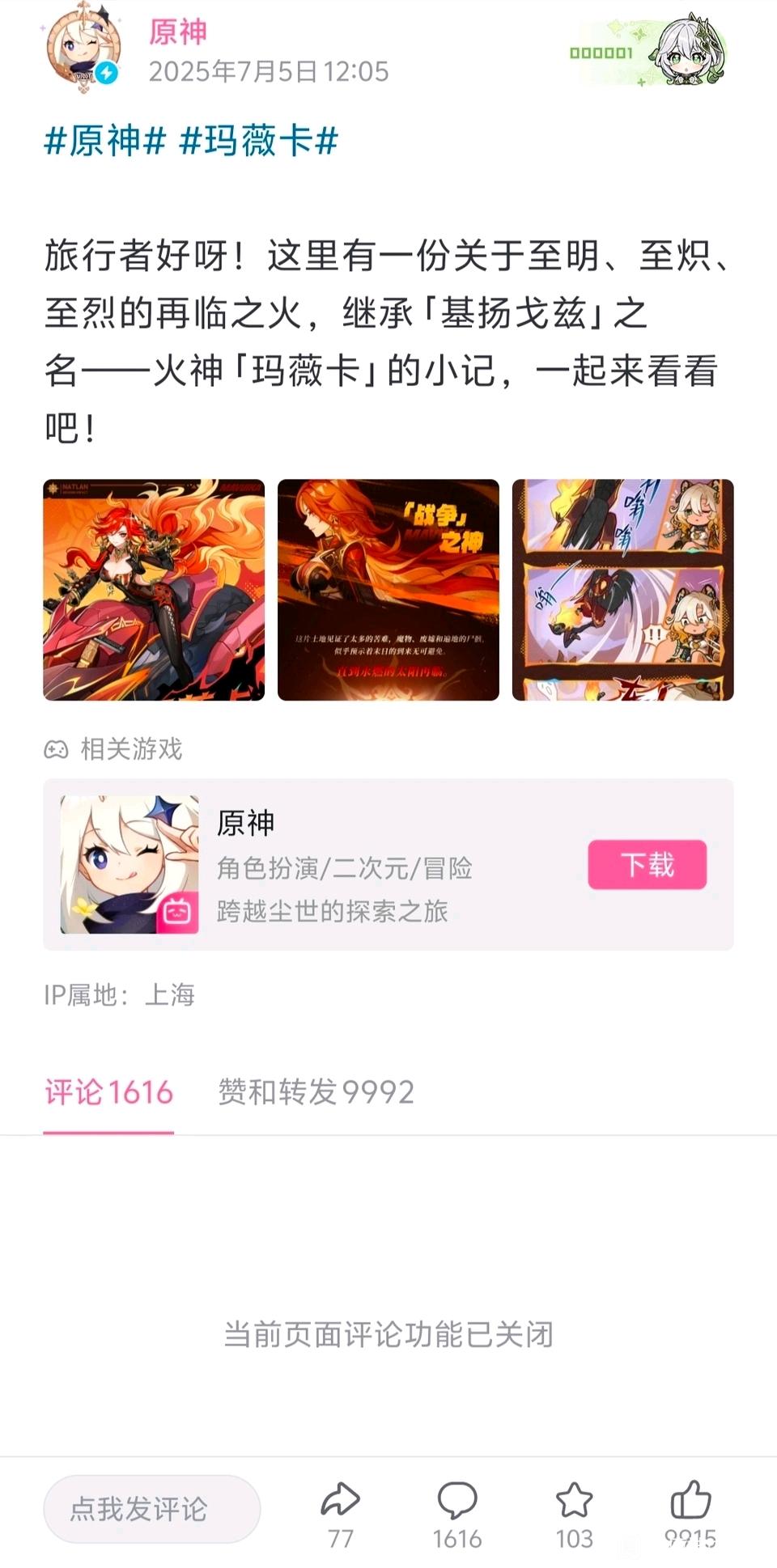
Task: Share this post via the arrow icon
Action: click(x=340, y=1501)
